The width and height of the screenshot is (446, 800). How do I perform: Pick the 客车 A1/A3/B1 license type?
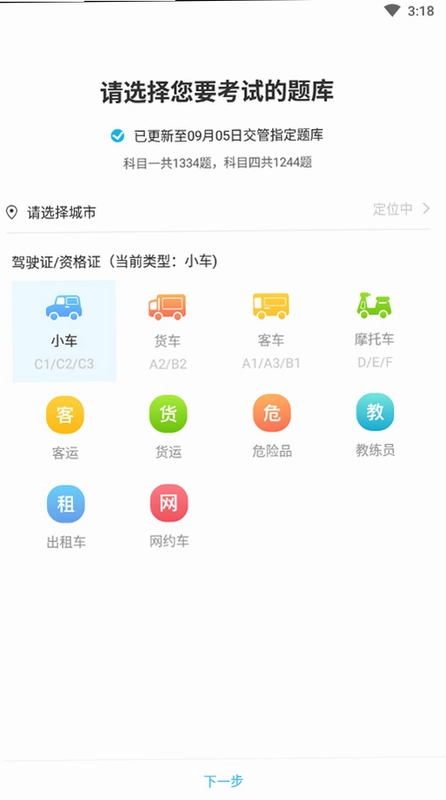(x=271, y=331)
